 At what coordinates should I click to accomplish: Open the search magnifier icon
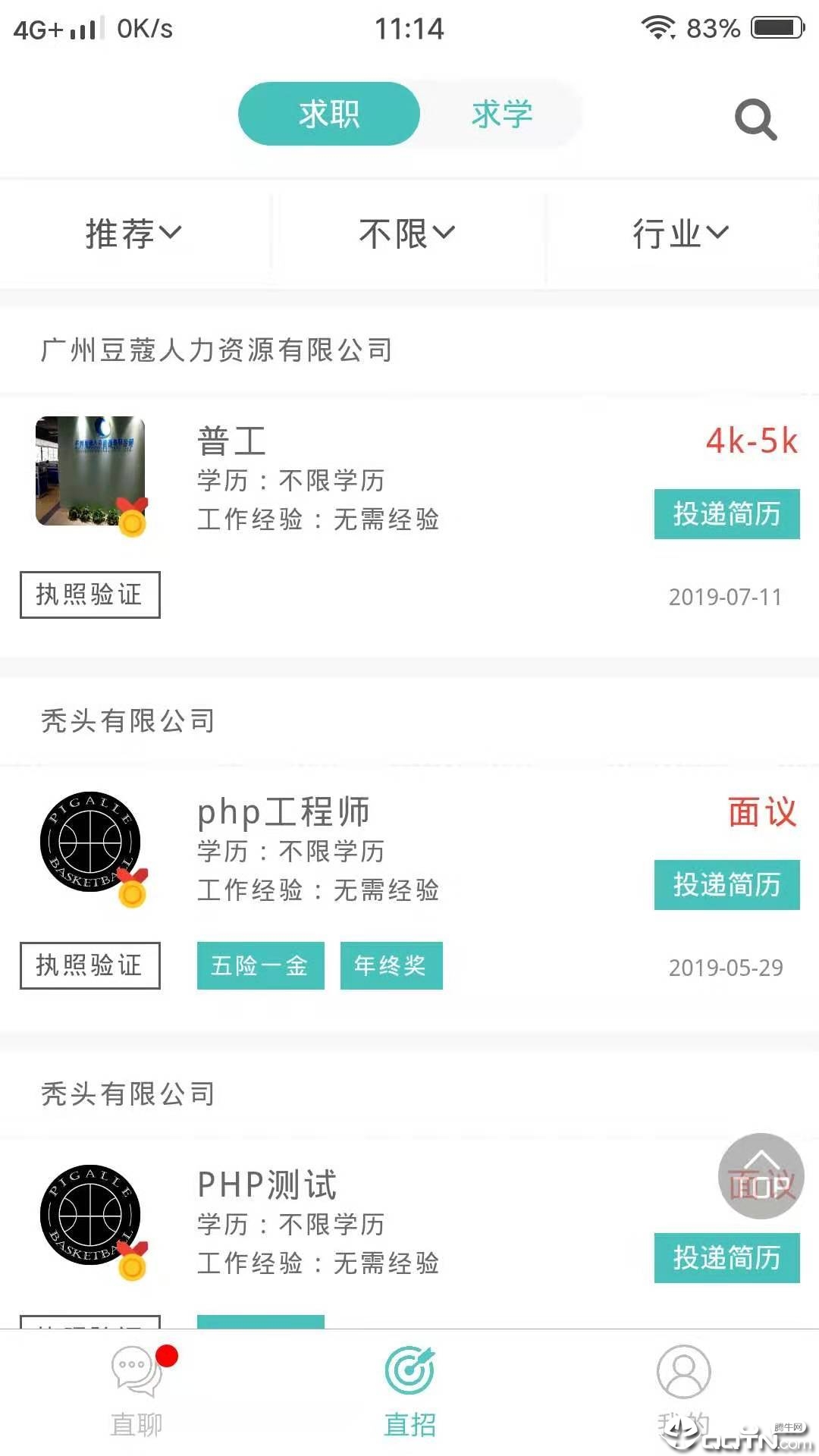(x=755, y=119)
